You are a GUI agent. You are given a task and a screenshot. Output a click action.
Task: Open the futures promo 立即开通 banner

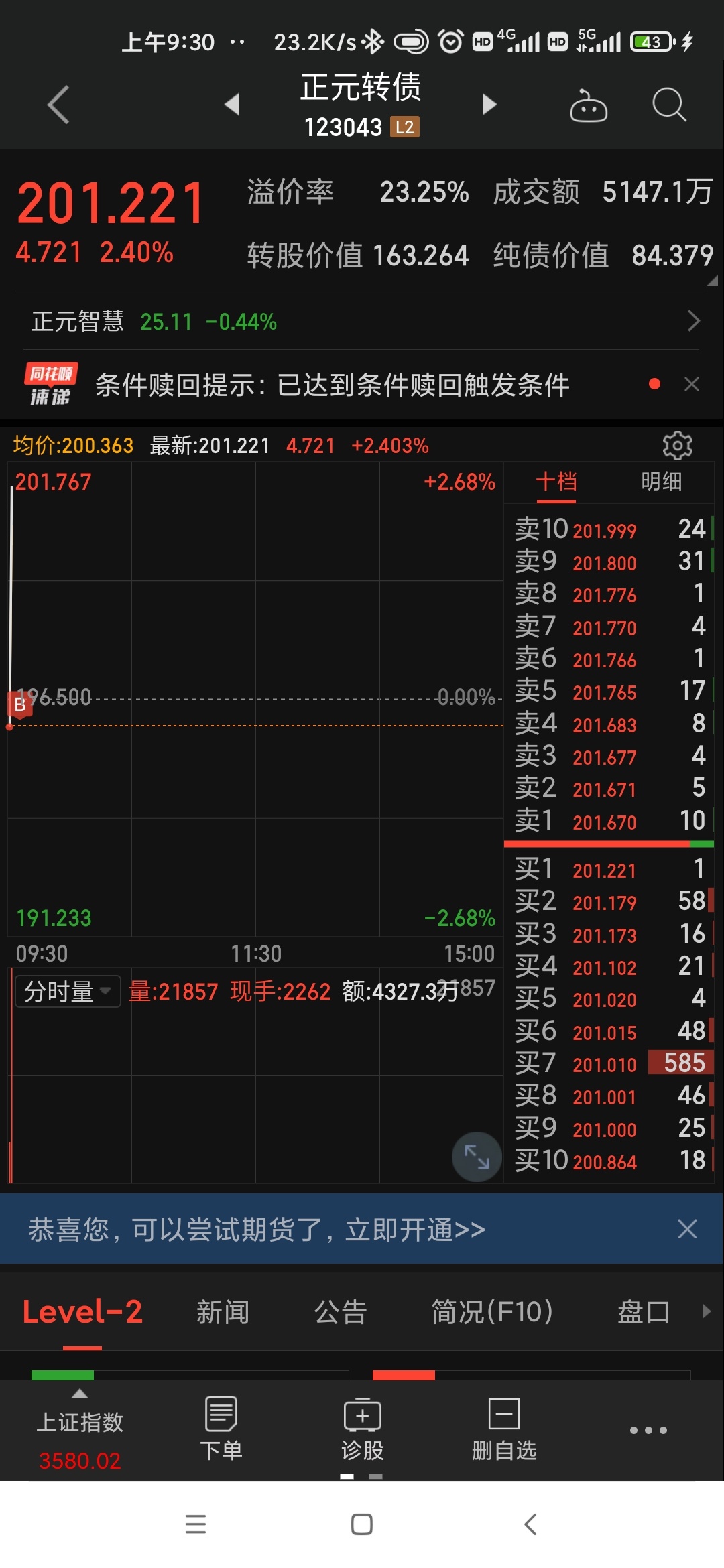click(257, 1230)
